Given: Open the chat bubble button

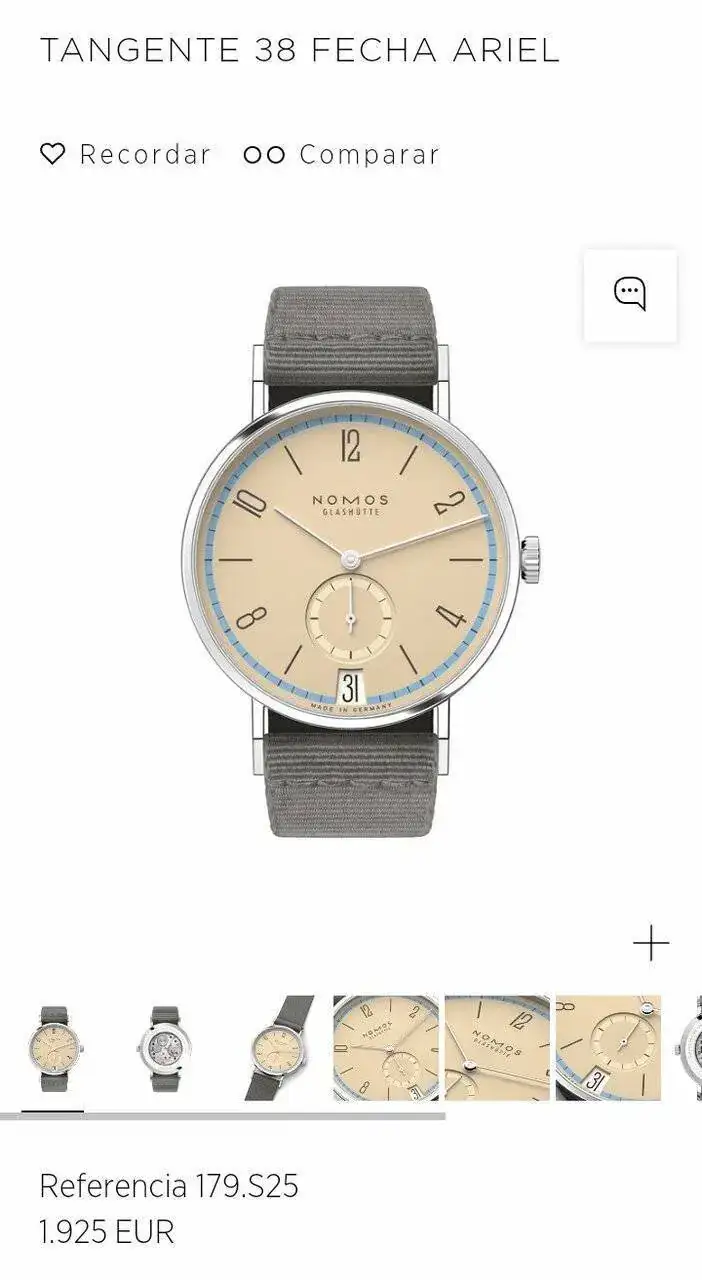Looking at the screenshot, I should click(630, 295).
